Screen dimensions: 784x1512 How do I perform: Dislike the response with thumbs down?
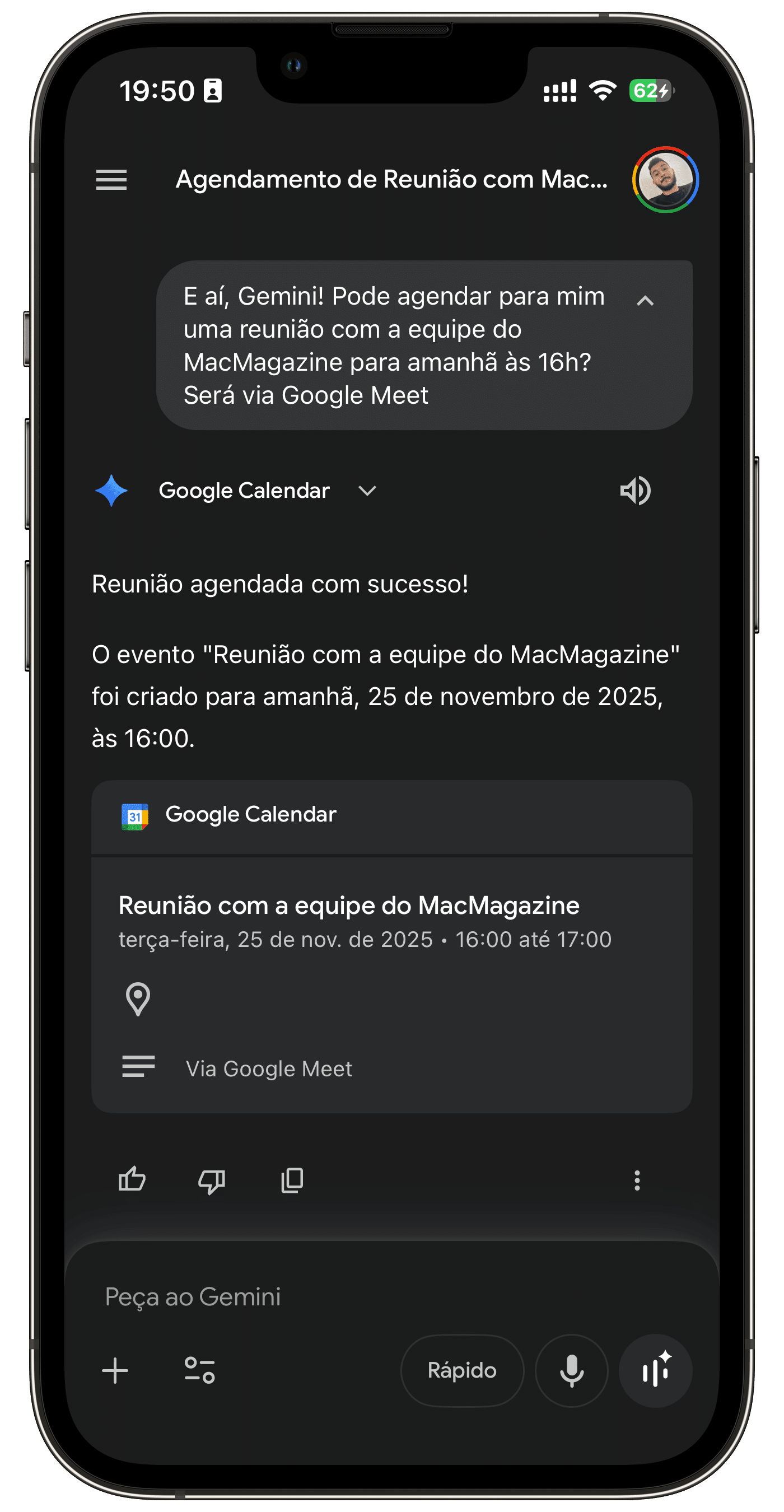coord(212,1180)
